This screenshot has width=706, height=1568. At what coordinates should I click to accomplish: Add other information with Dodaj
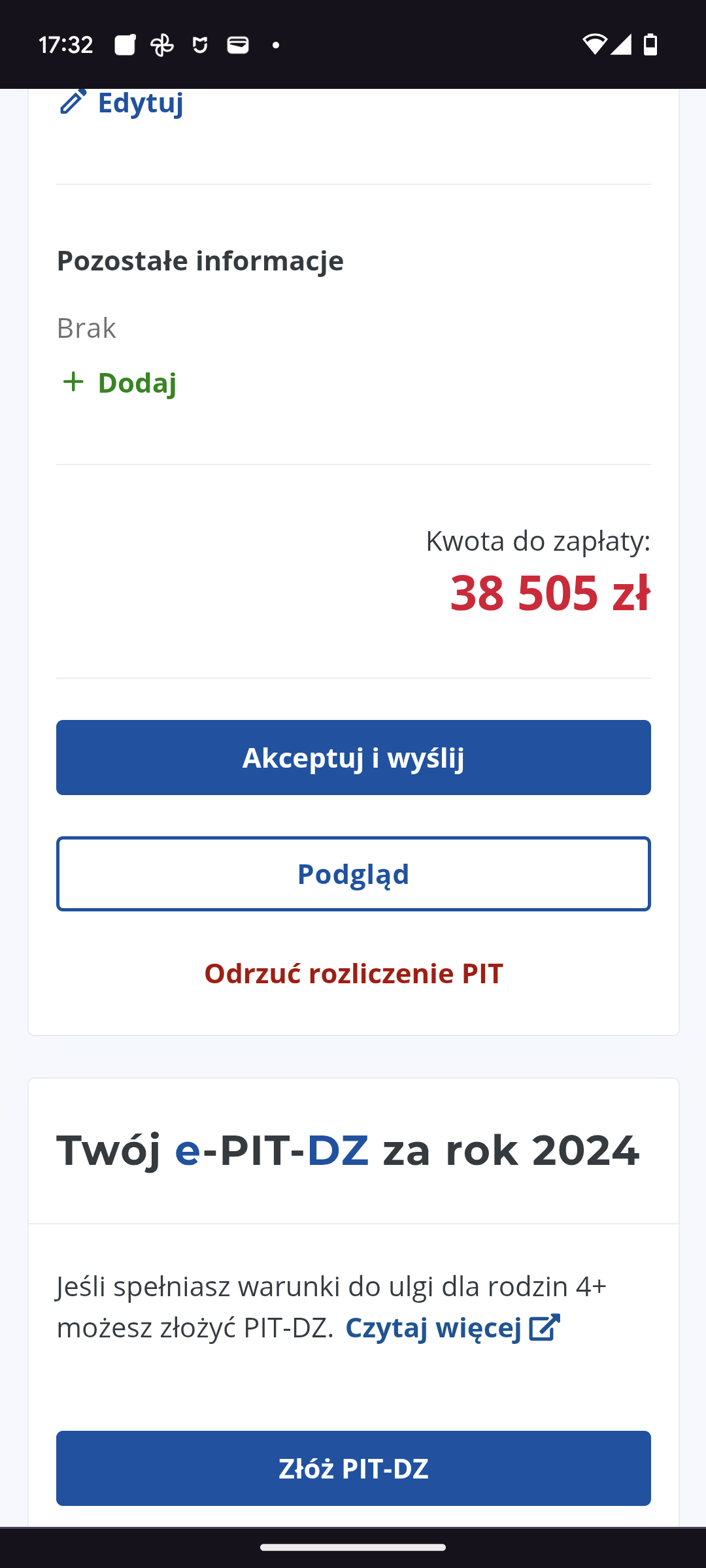click(120, 383)
